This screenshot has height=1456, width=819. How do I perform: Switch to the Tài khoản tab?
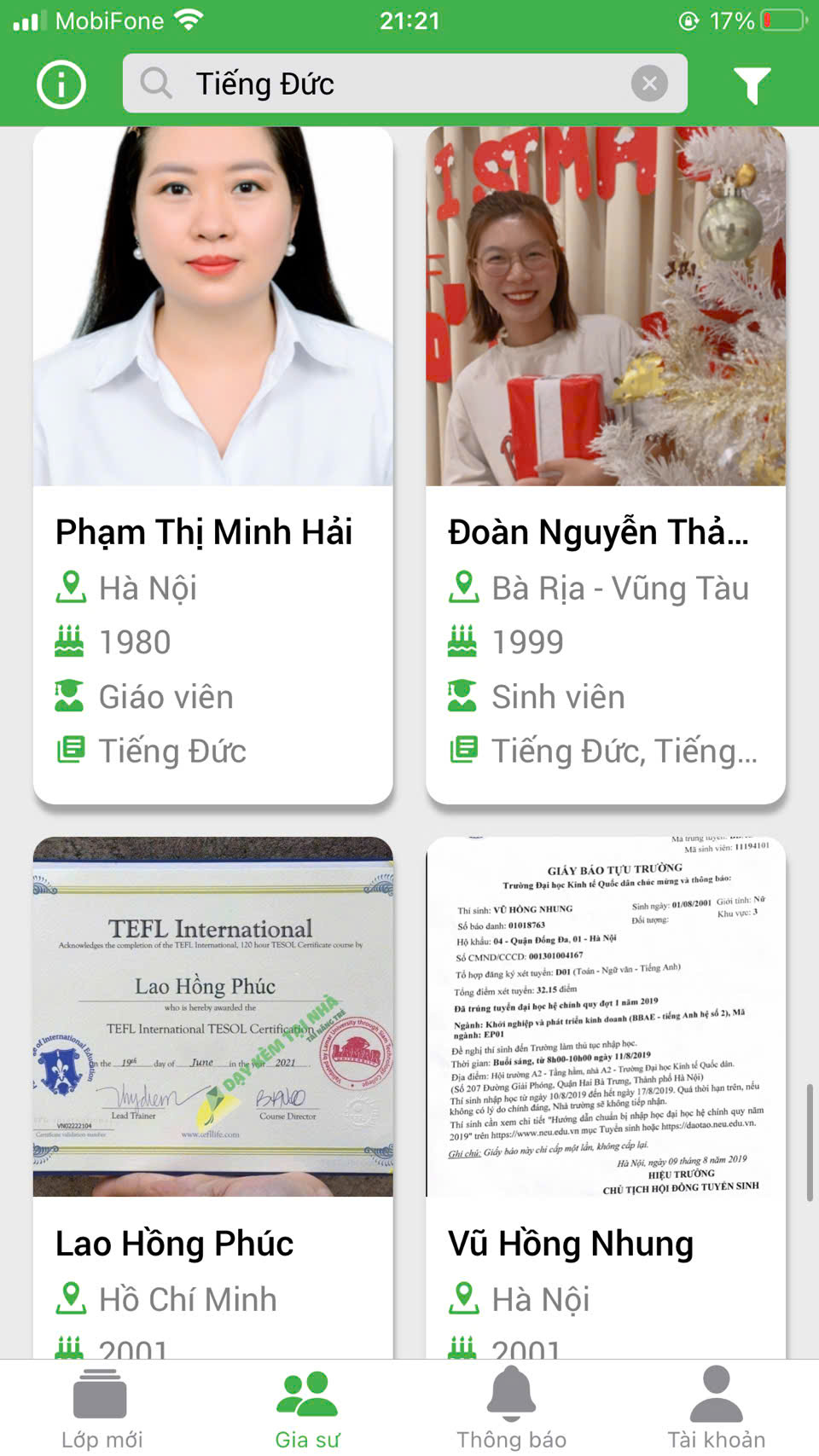[x=717, y=1407]
